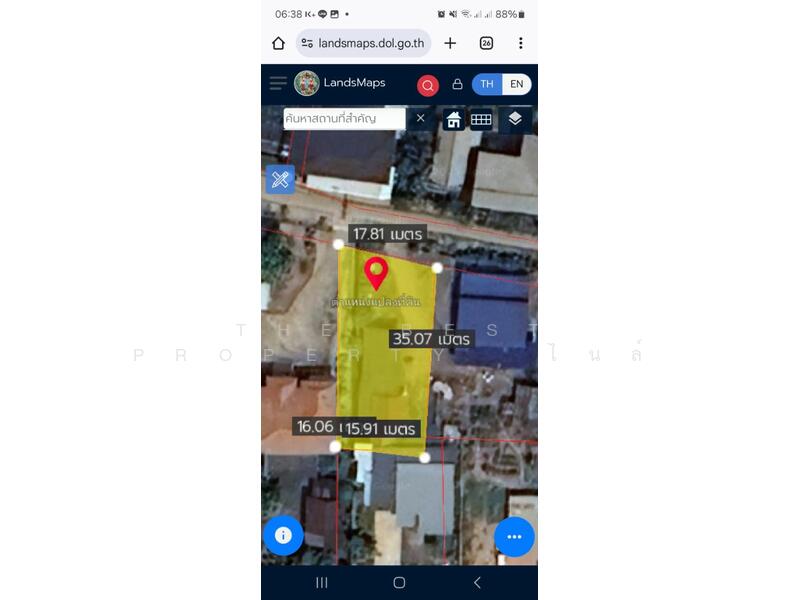Open the browser overflow menu
The height and width of the screenshot is (600, 800).
pyautogui.click(x=520, y=44)
